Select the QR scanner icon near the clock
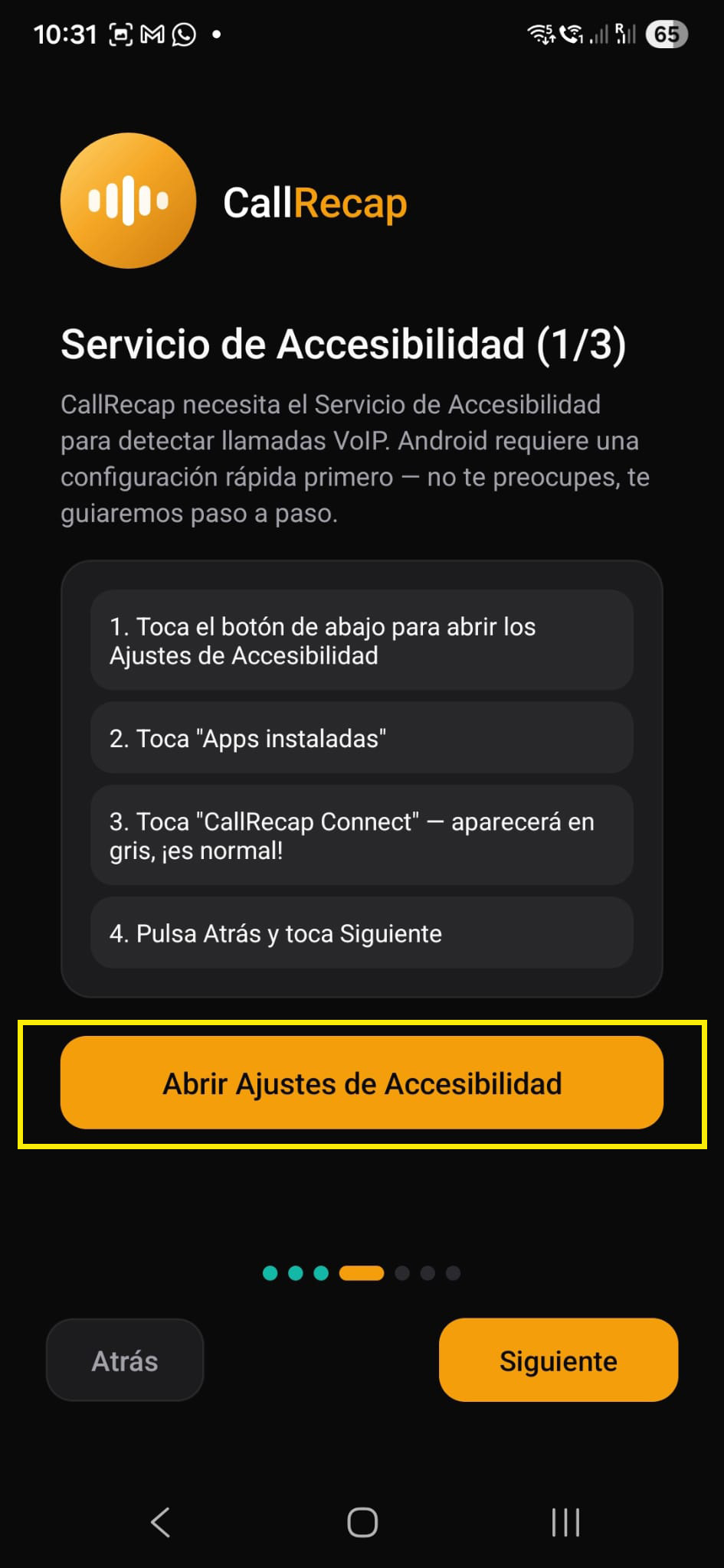Screen dimensions: 724x1568 pyautogui.click(x=120, y=34)
